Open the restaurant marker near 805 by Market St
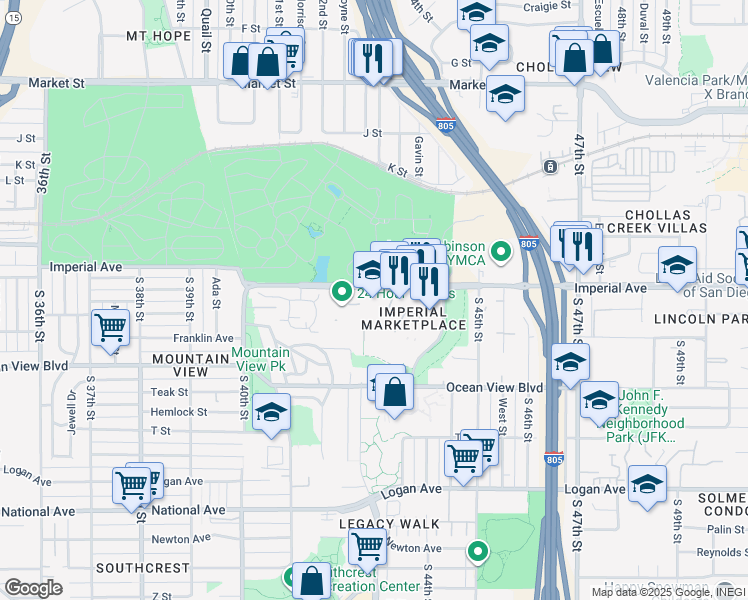 click(x=374, y=60)
